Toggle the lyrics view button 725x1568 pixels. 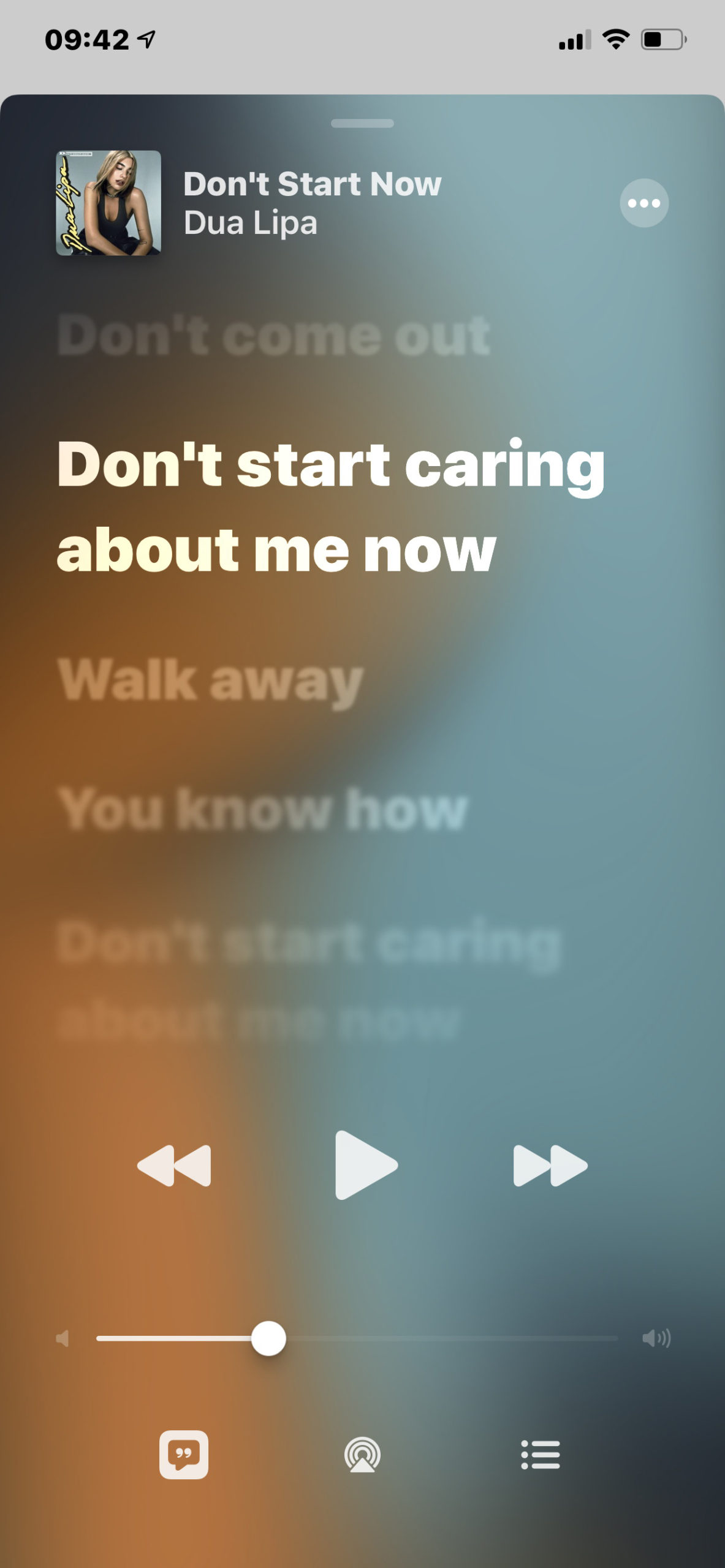(x=184, y=1455)
